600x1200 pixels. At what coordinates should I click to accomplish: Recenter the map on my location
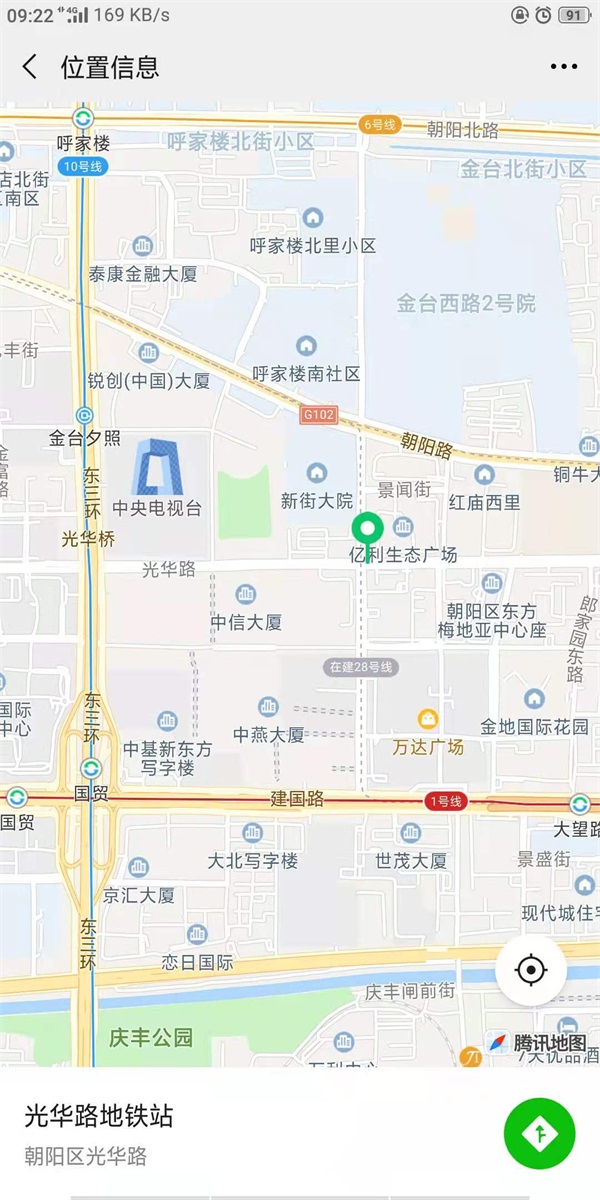531,970
